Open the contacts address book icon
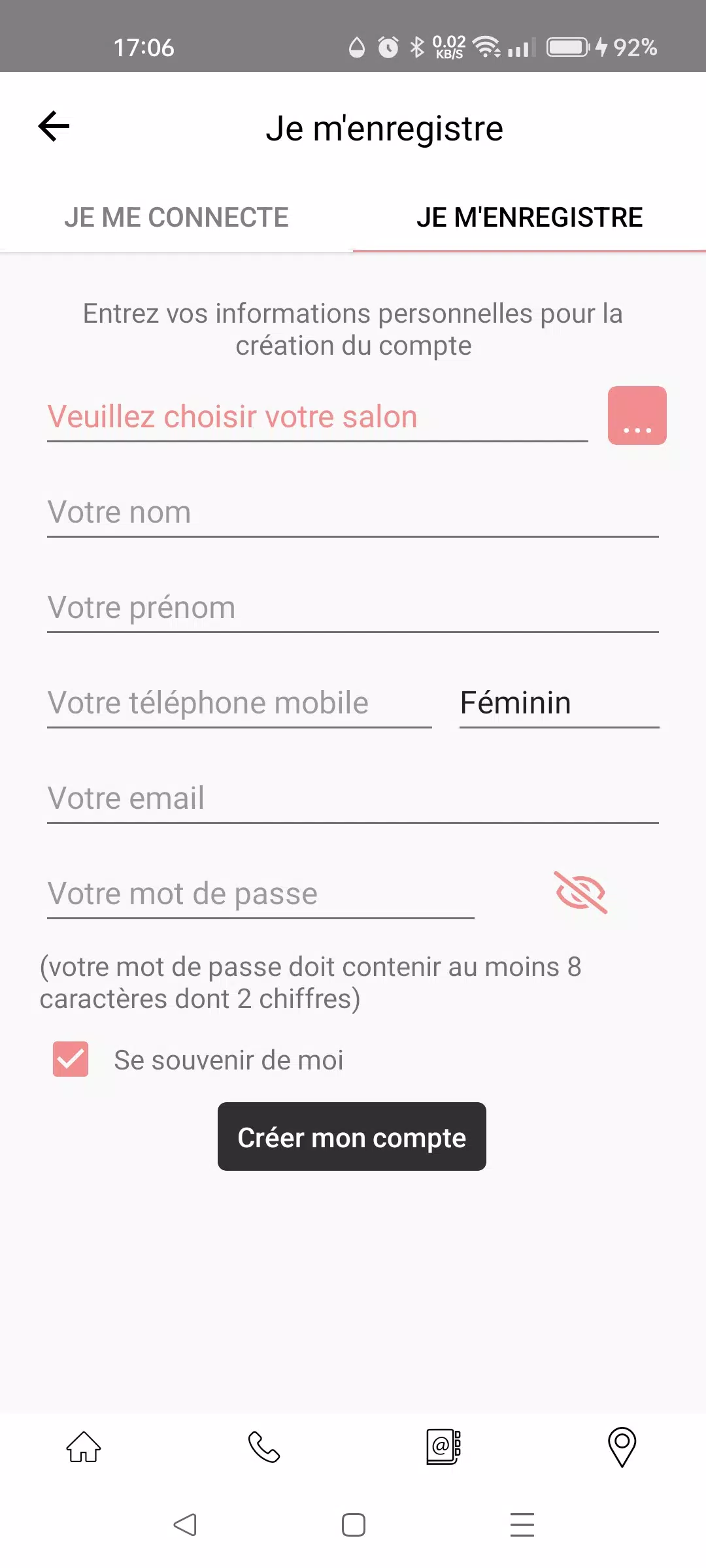The image size is (706, 1568). pos(442,1448)
